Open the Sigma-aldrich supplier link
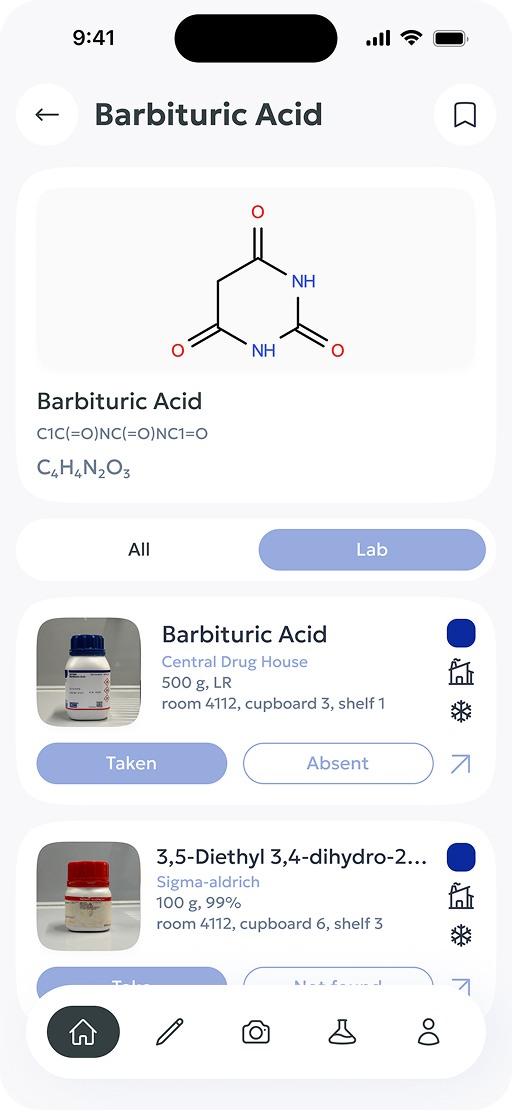This screenshot has height=1110, width=512. click(207, 882)
